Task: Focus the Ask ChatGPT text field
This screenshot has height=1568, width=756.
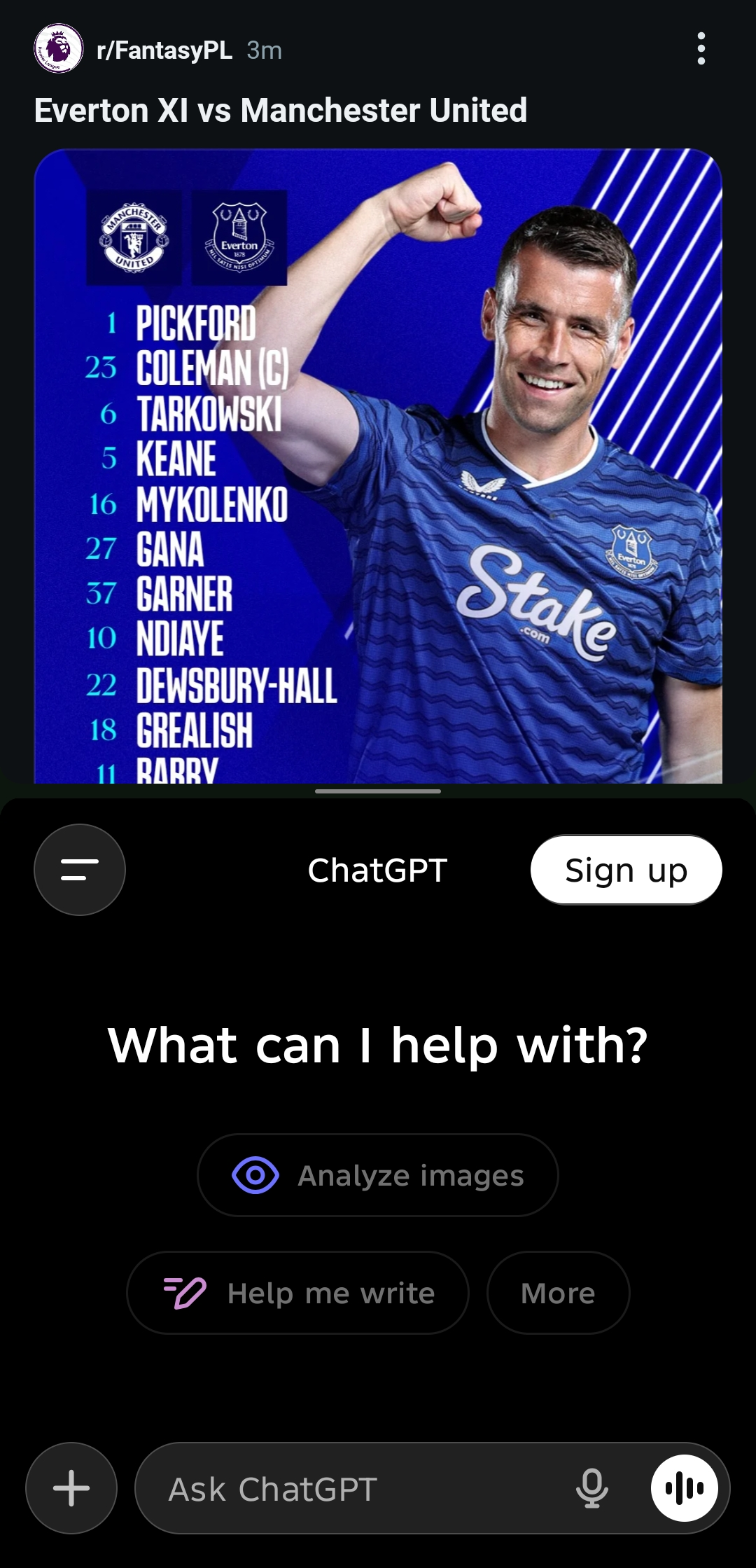Action: click(350, 1489)
